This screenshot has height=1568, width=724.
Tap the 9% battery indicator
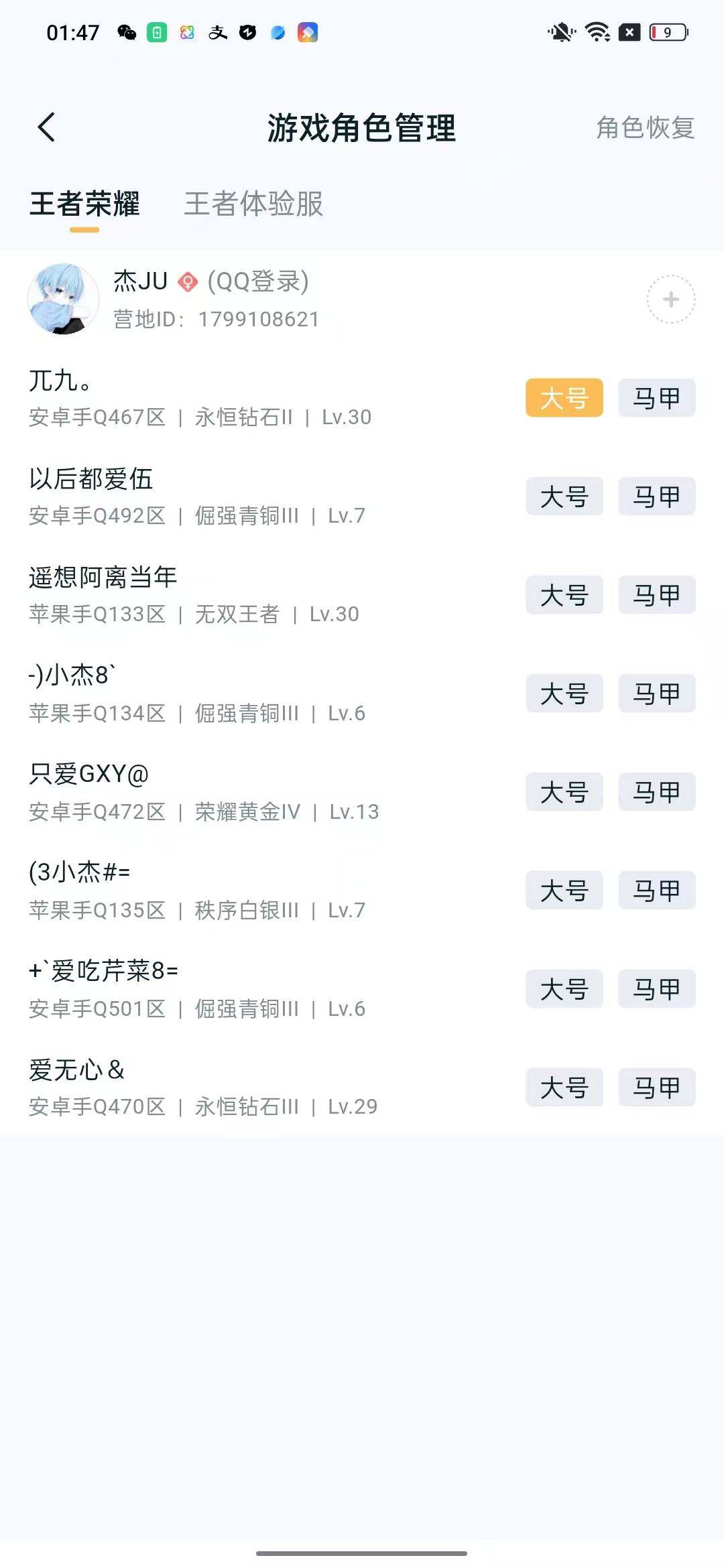[666, 31]
